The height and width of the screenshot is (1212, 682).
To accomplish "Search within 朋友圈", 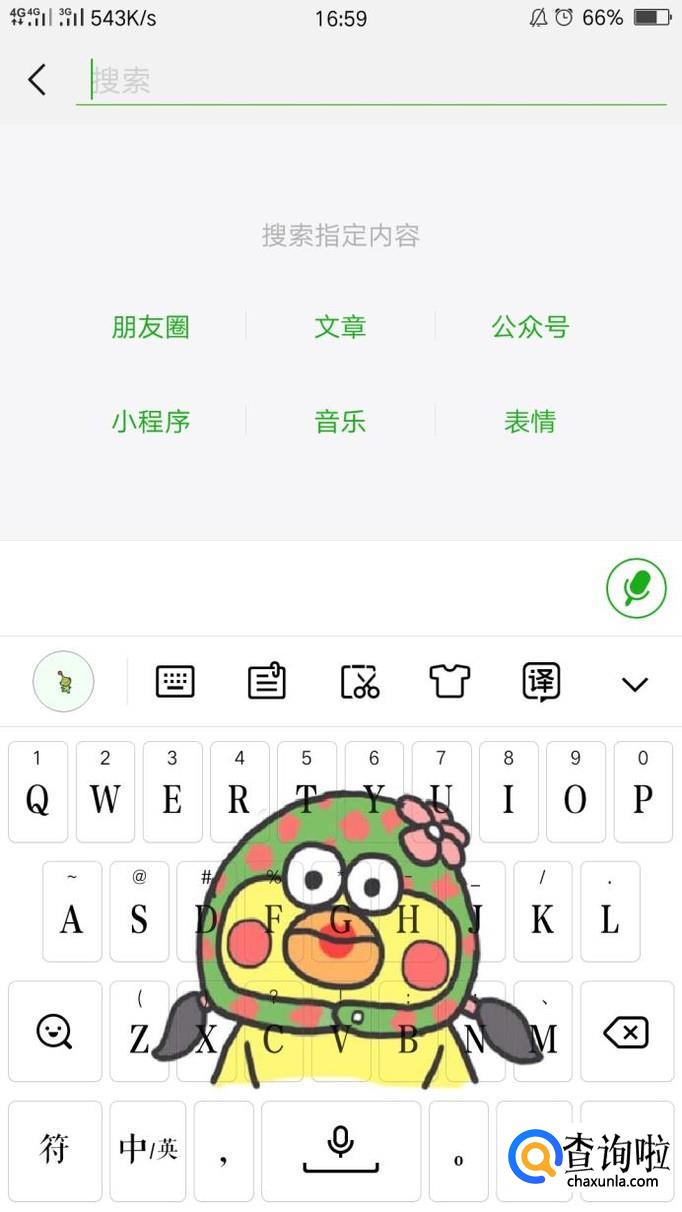I will click(x=150, y=327).
